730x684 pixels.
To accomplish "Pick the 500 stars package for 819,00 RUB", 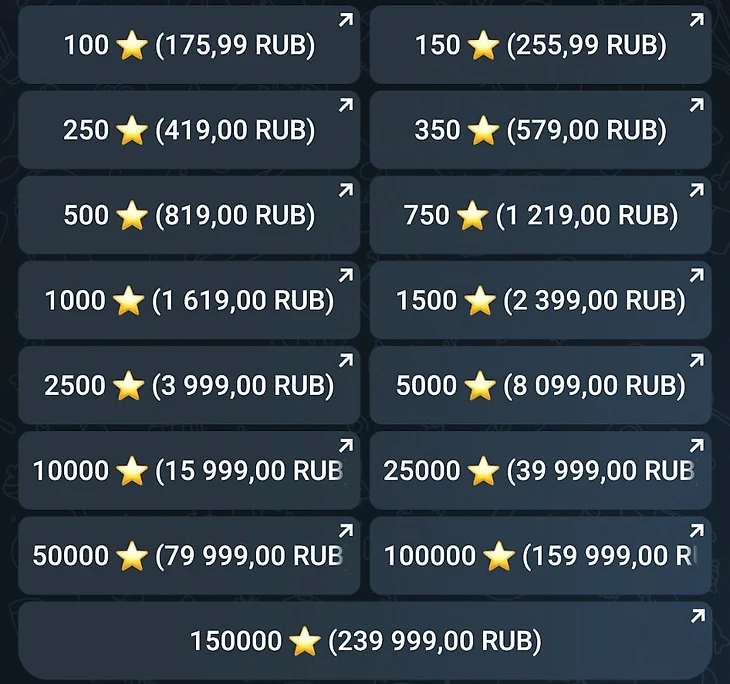I will click(x=188, y=215).
